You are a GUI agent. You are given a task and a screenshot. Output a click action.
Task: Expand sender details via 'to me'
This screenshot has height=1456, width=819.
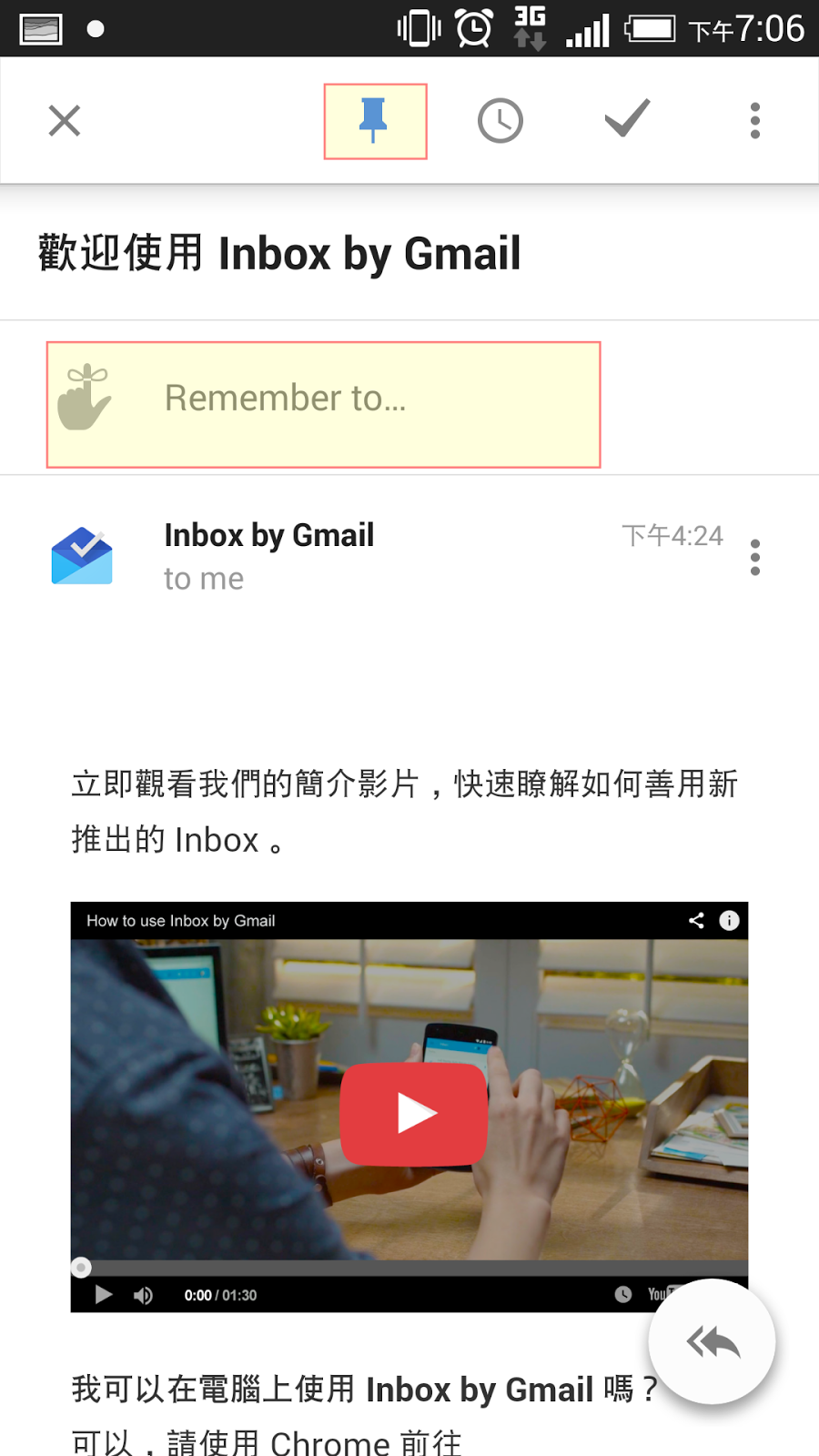coord(203,578)
